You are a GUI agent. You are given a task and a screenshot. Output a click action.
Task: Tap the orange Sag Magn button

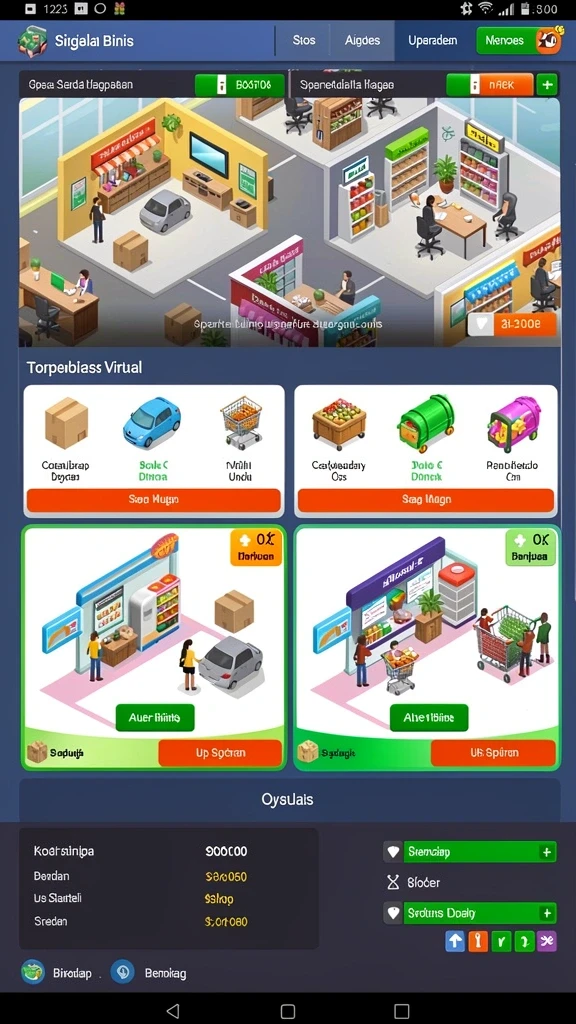coord(426,500)
